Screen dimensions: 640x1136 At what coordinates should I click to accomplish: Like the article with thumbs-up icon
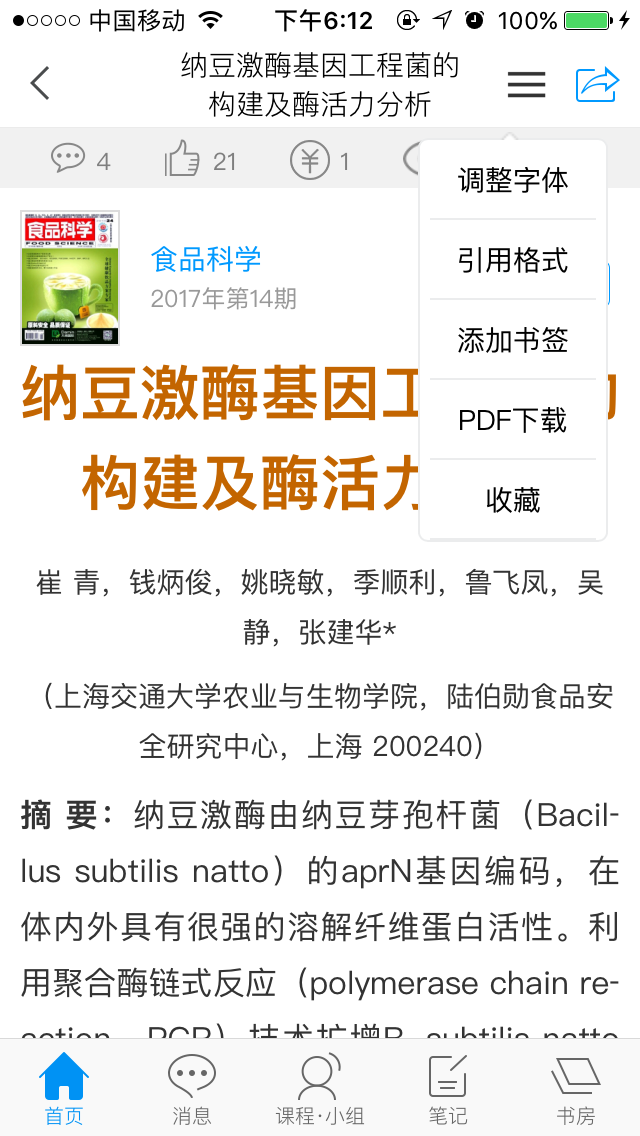[x=183, y=159]
